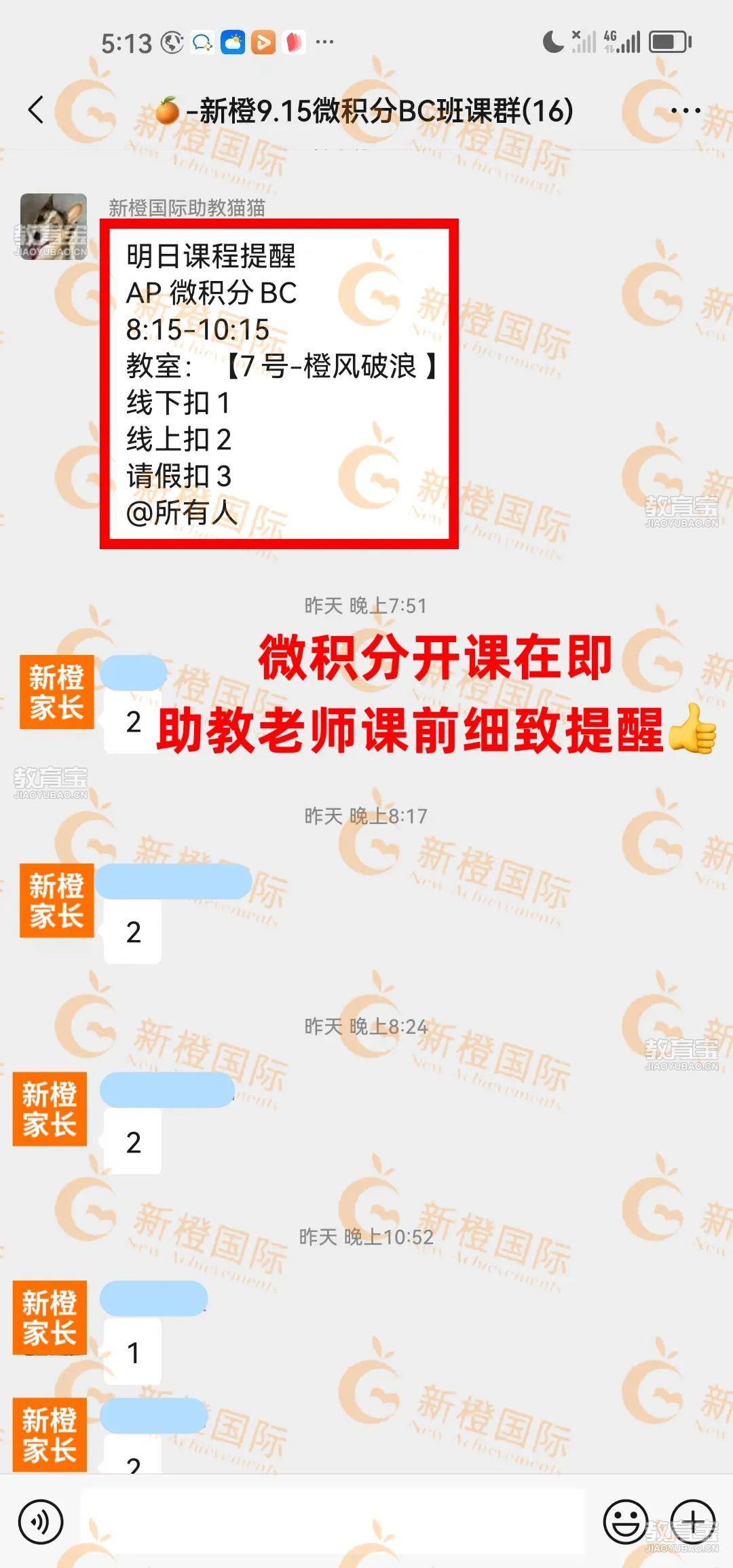
Task: Open the group chat overflow menu
Action: click(x=685, y=111)
